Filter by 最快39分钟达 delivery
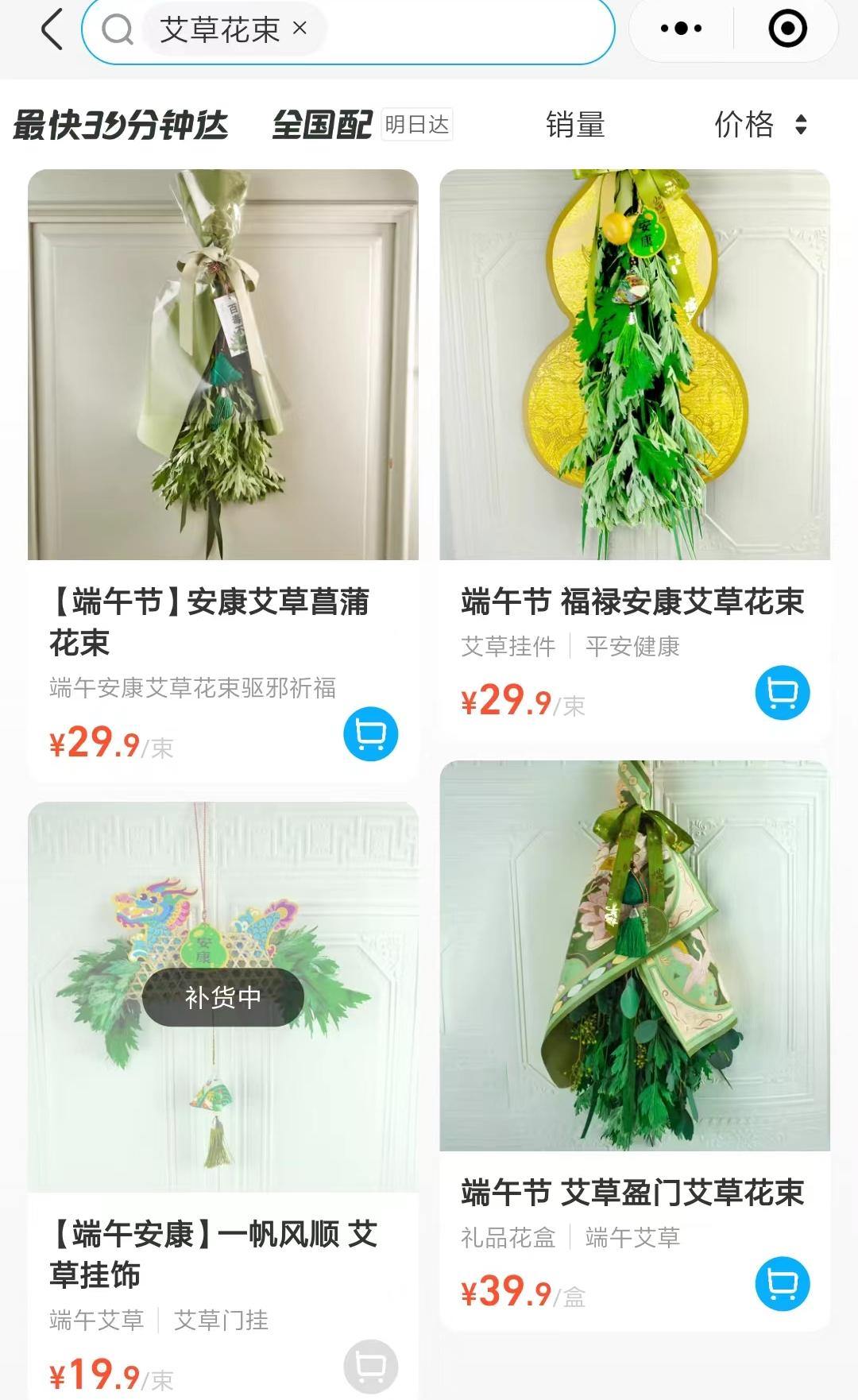This screenshot has height=1400, width=858. [x=121, y=126]
